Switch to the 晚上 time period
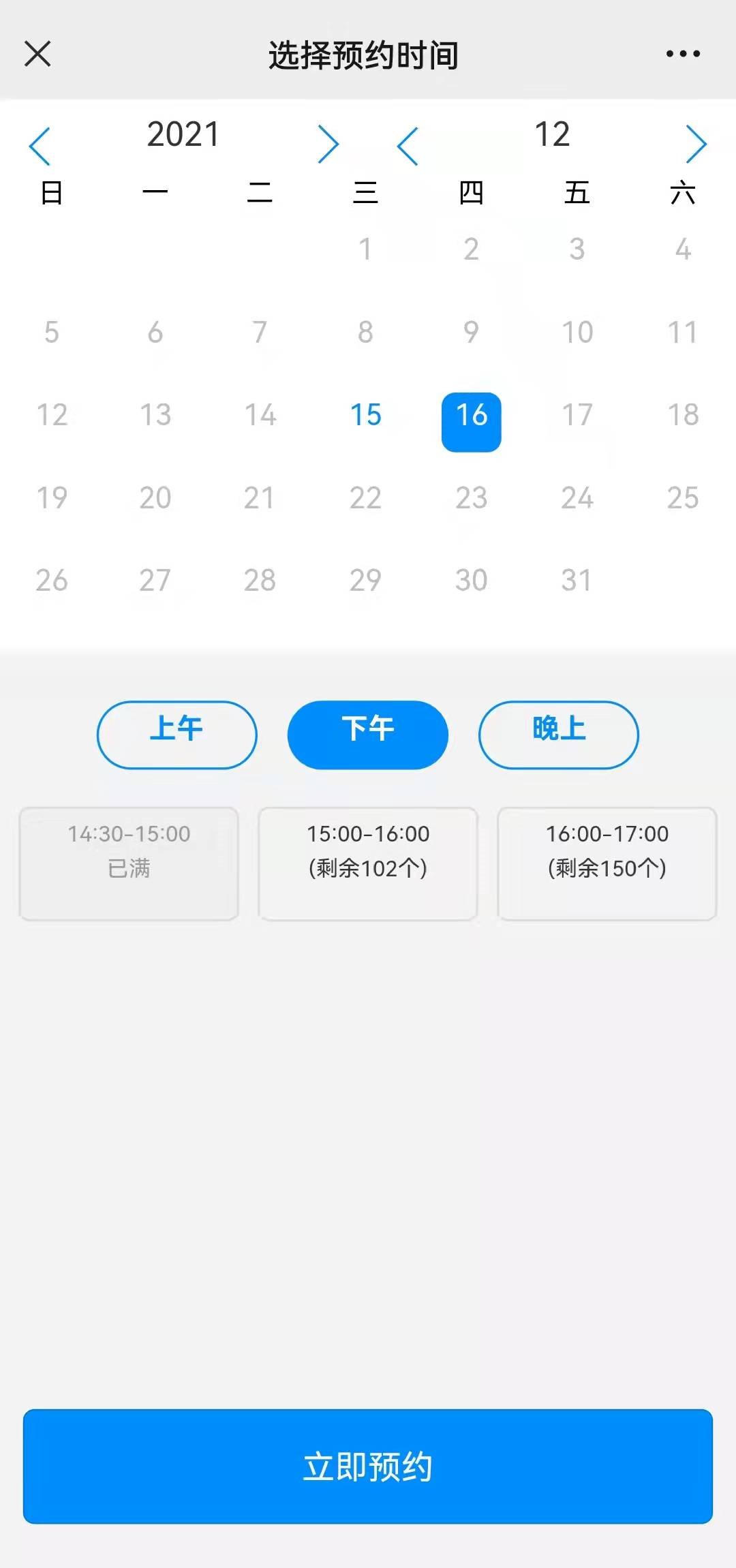The width and height of the screenshot is (736, 1568). tap(558, 735)
